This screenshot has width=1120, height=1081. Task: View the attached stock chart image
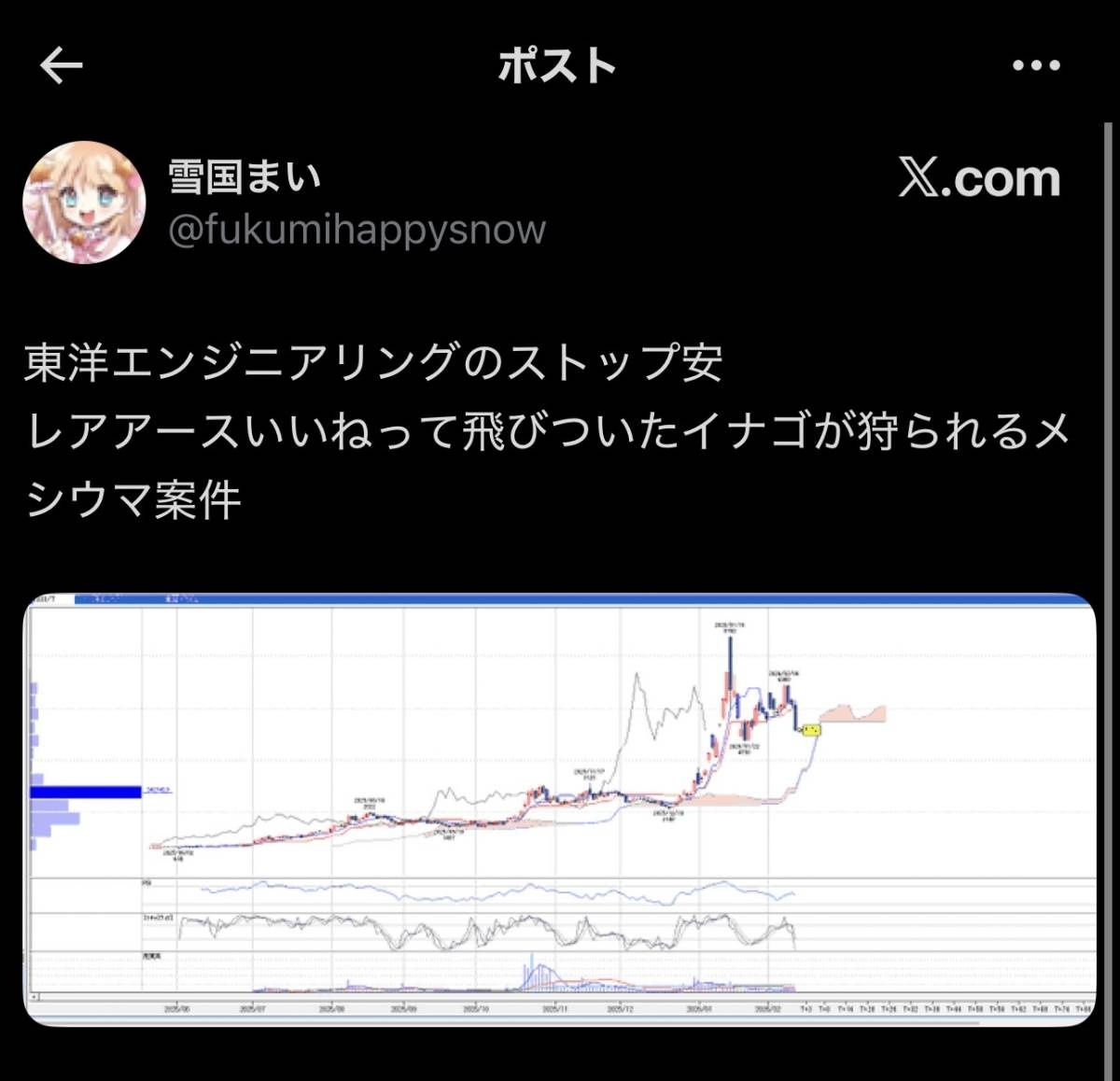click(x=558, y=809)
